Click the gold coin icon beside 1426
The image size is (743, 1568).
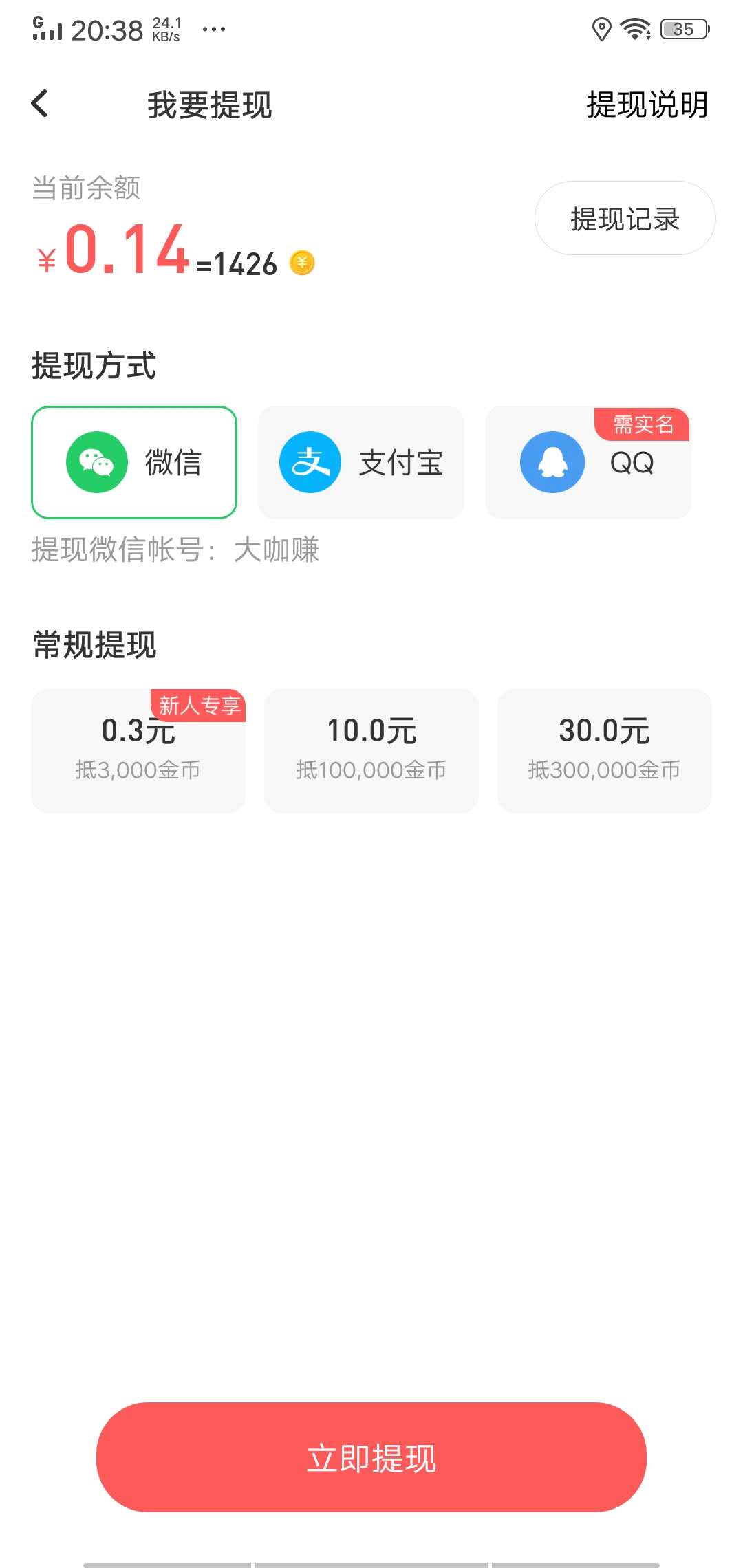point(301,263)
